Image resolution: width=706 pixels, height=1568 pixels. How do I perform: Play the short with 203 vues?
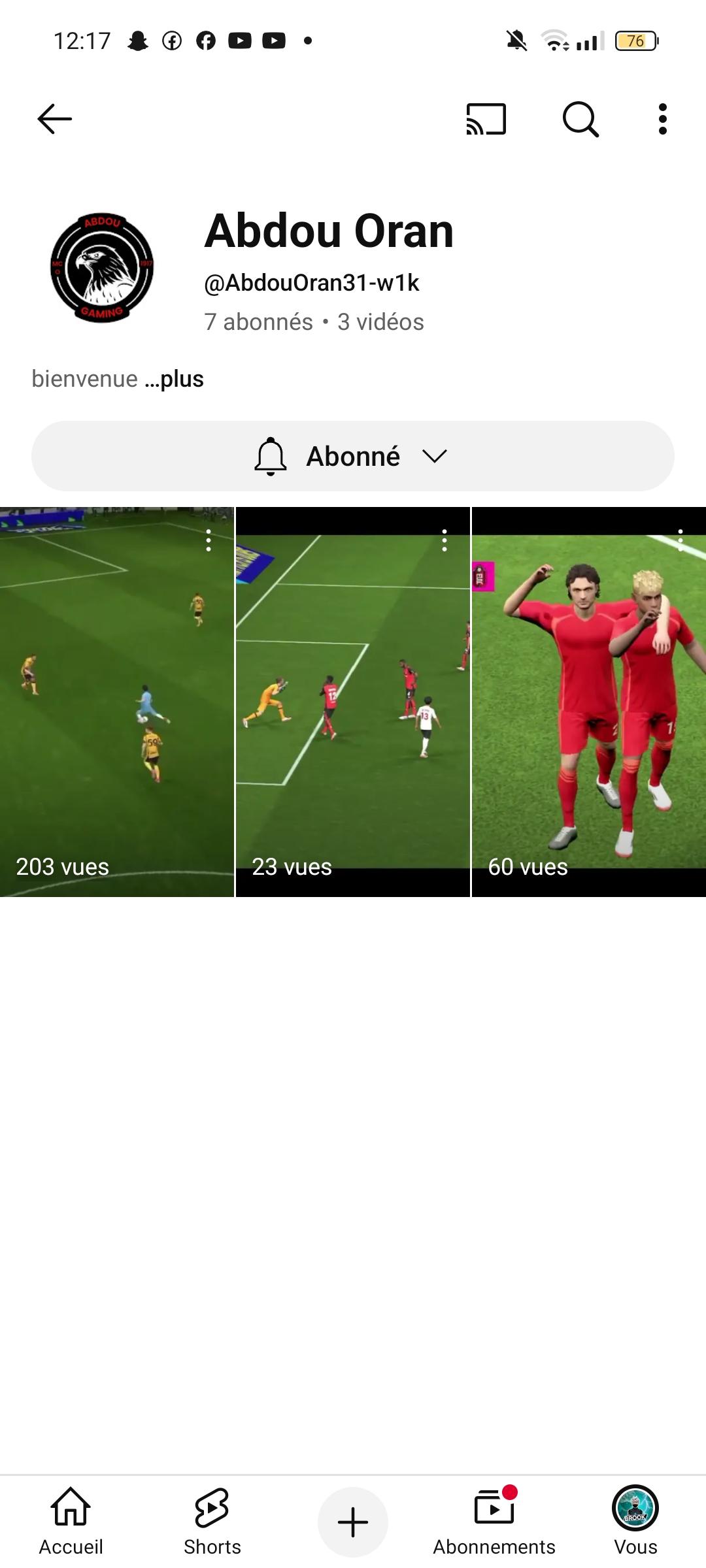(x=116, y=702)
